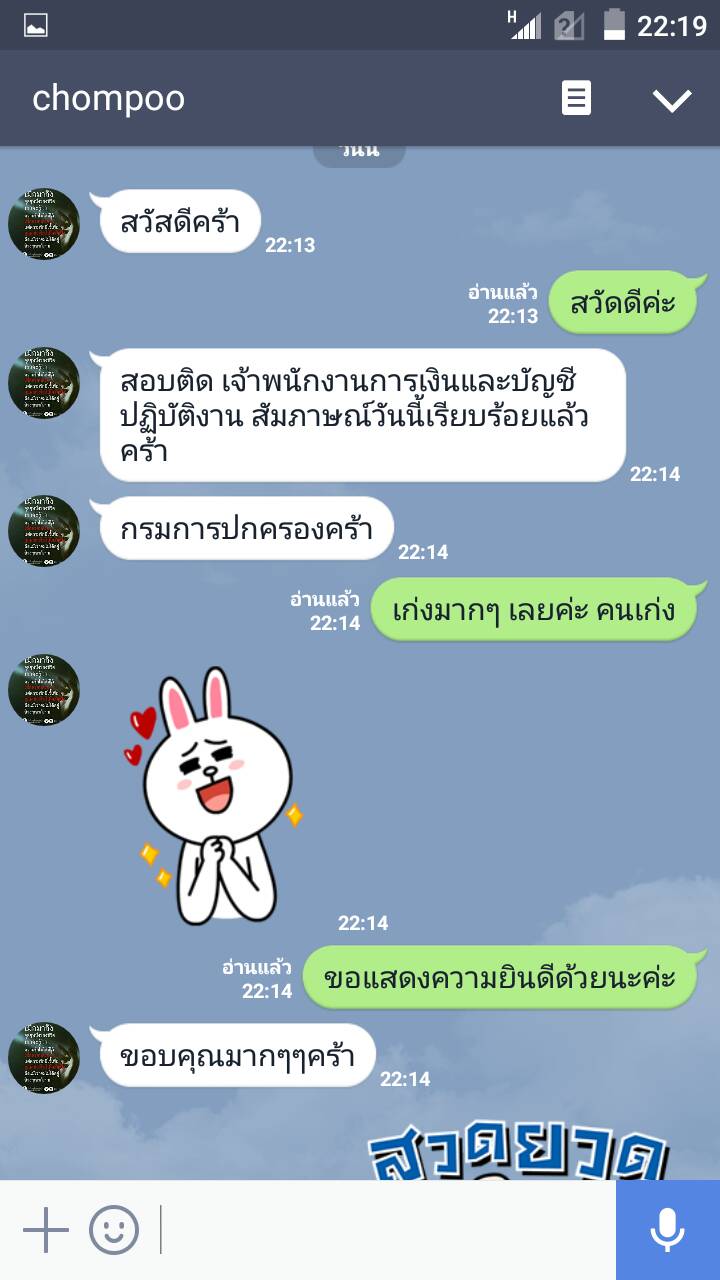Open the emoji and sticker picker

(x=114, y=1230)
